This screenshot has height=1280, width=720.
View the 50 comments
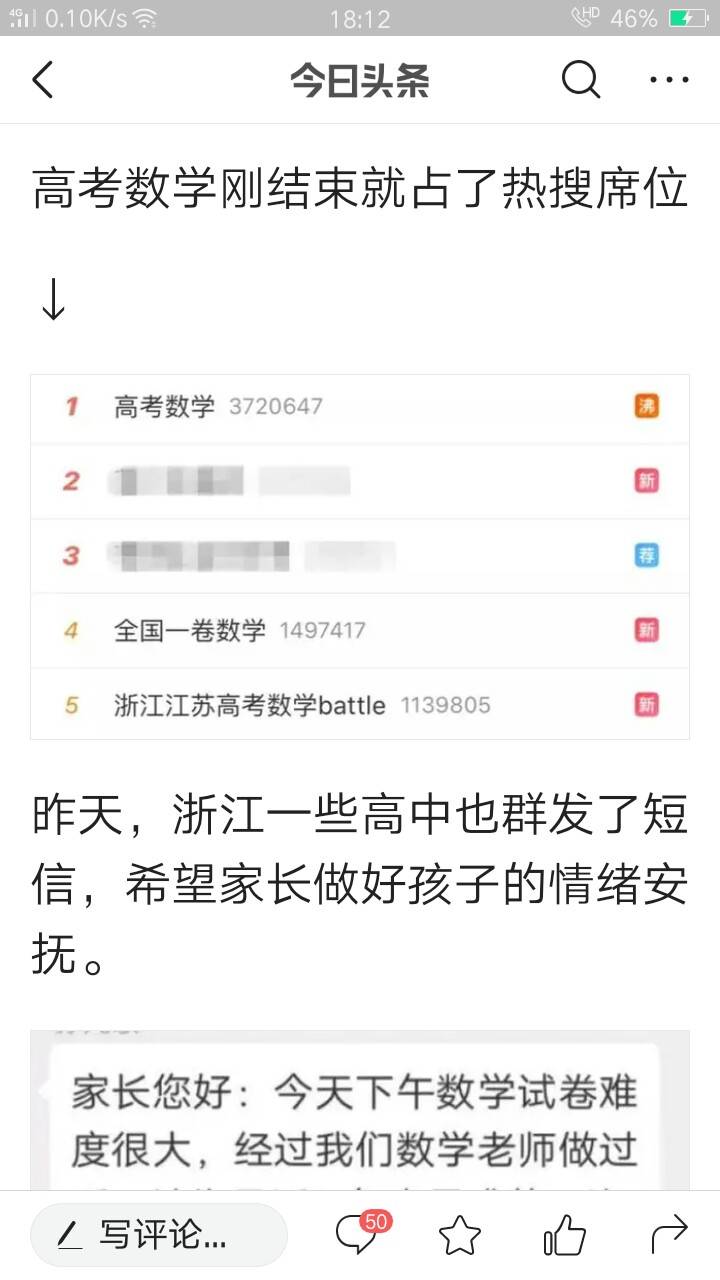pos(358,1236)
